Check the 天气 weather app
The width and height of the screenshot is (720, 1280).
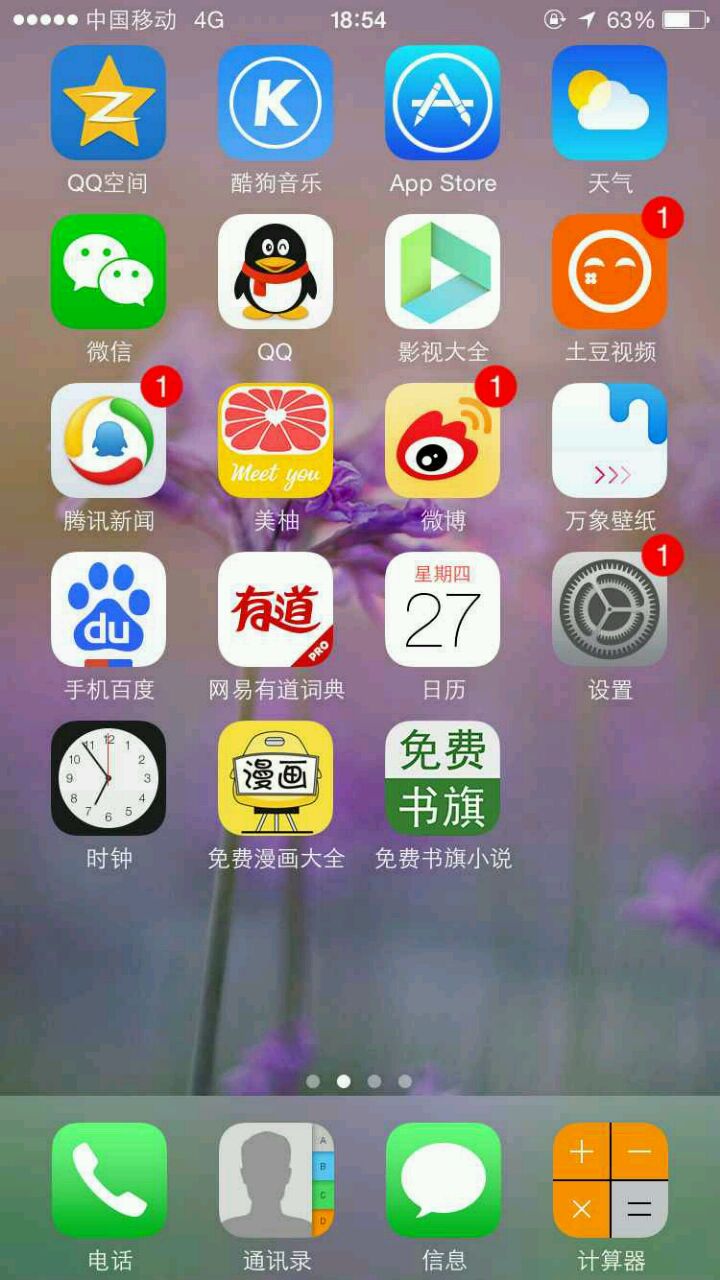[609, 103]
